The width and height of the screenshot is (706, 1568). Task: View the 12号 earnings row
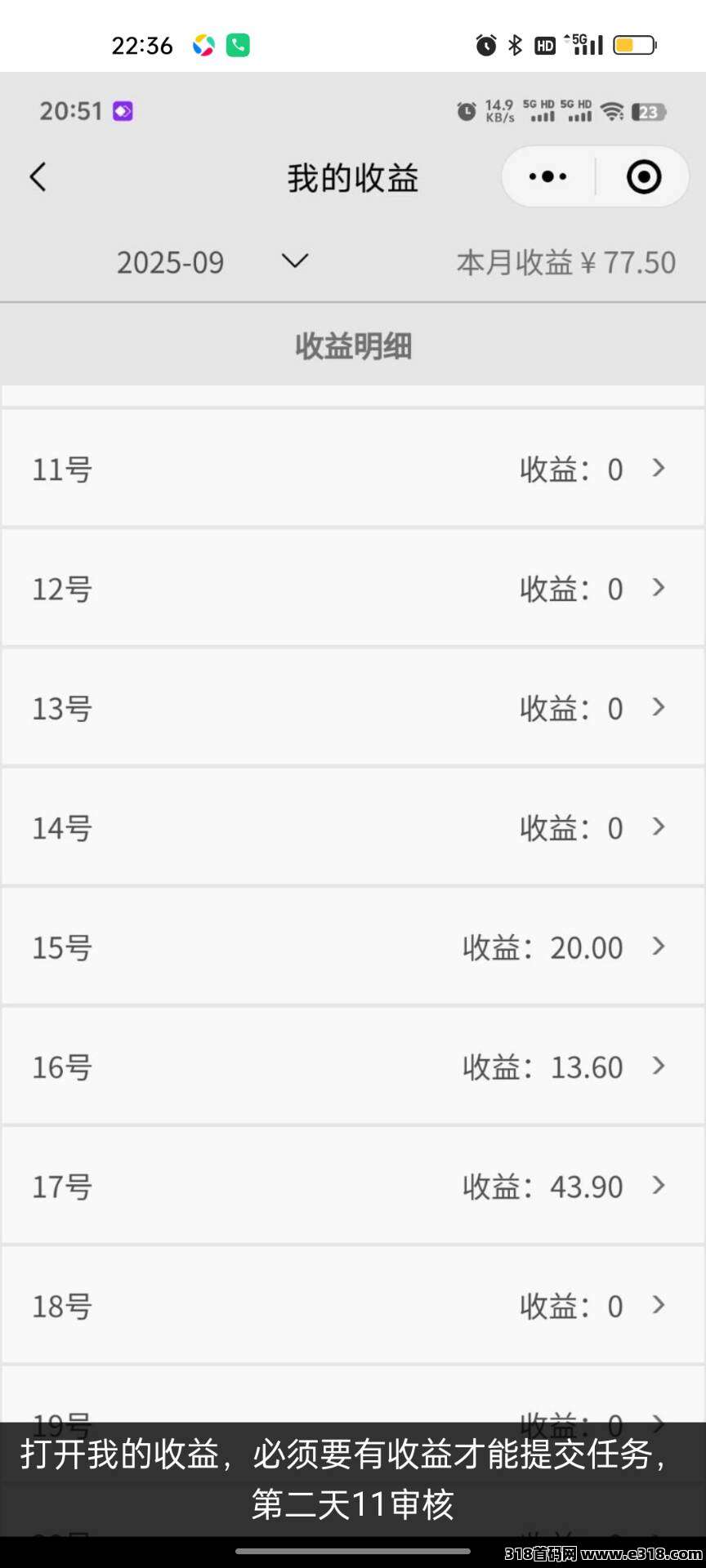(353, 588)
